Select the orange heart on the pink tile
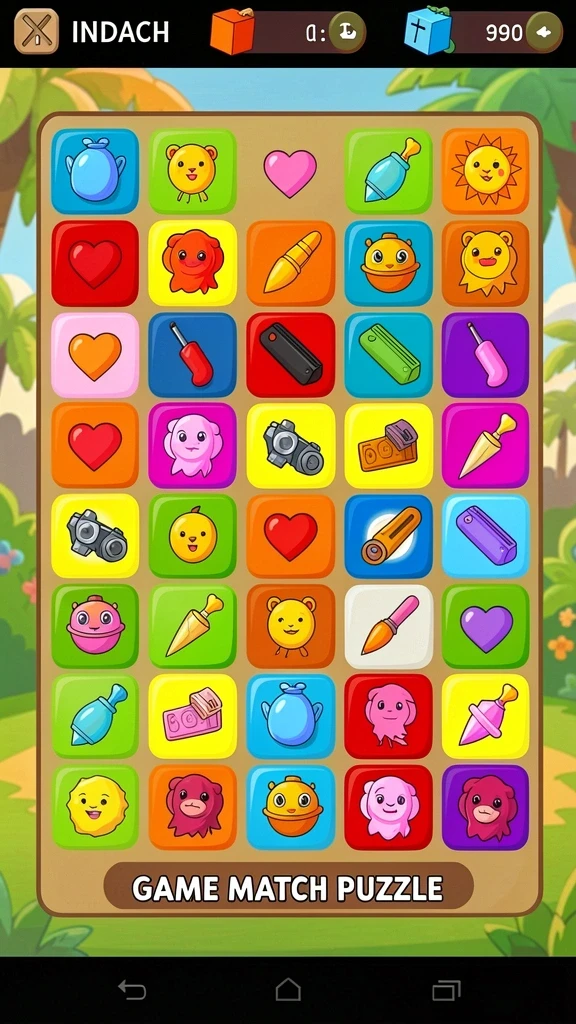 (95, 355)
